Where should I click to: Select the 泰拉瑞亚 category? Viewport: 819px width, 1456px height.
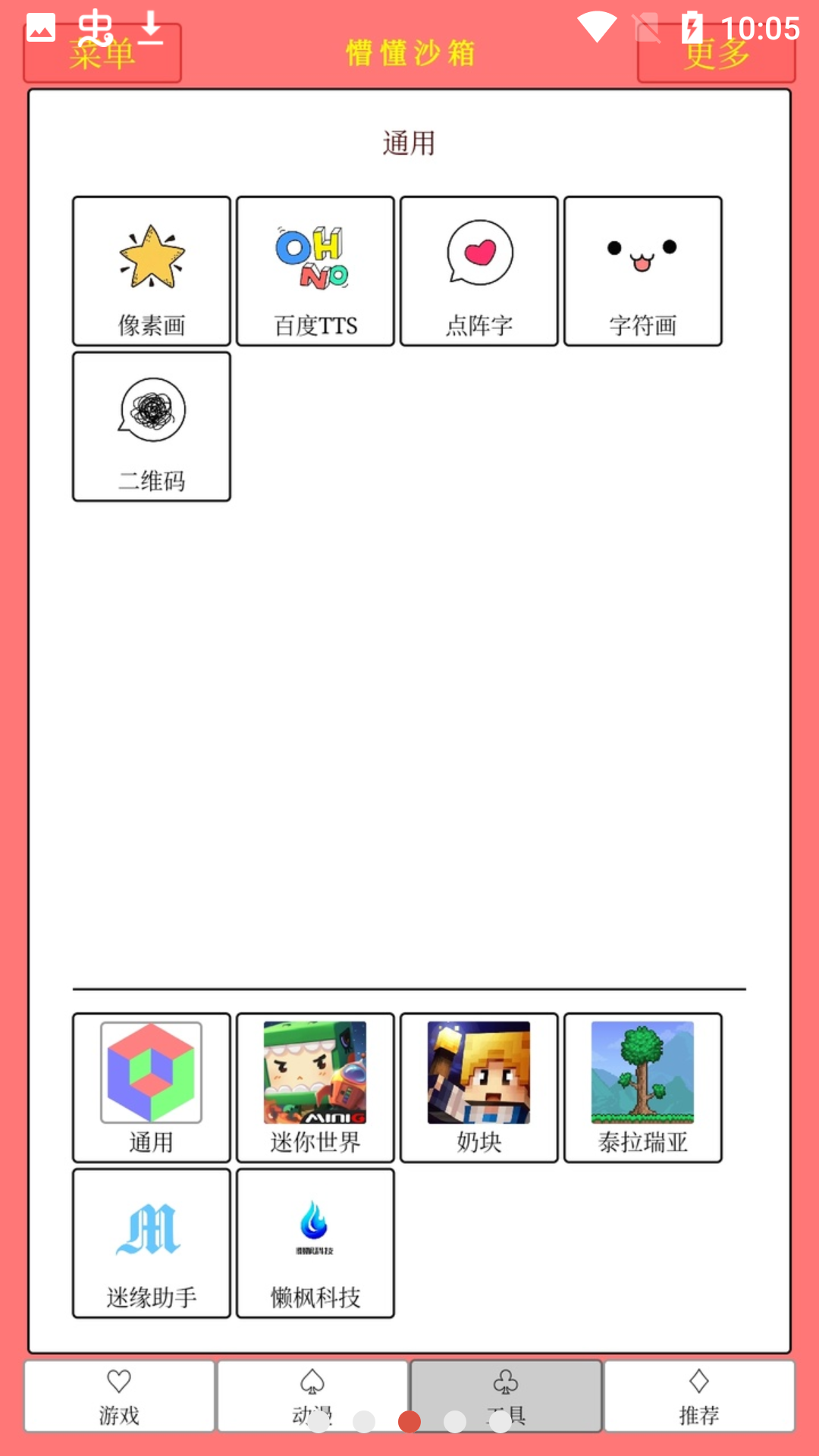coord(643,1087)
